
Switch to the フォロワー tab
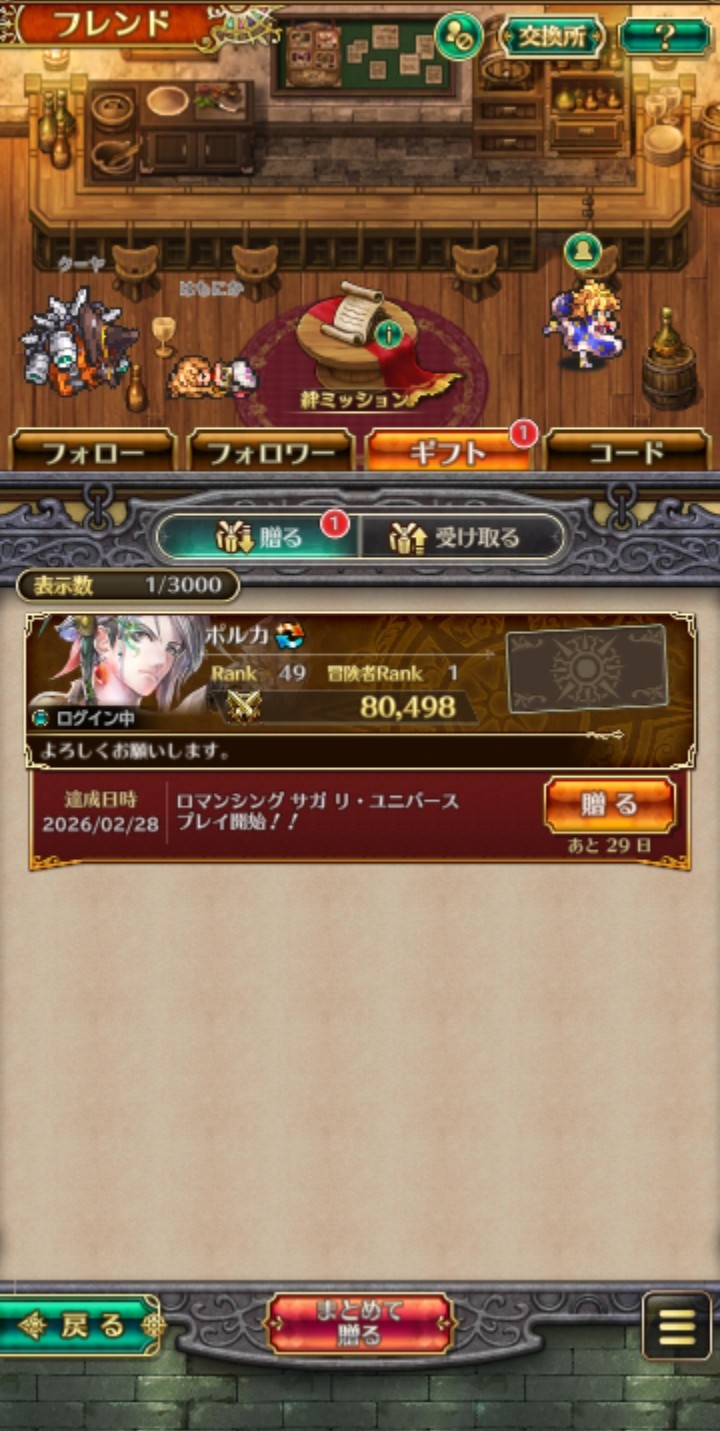pos(271,452)
